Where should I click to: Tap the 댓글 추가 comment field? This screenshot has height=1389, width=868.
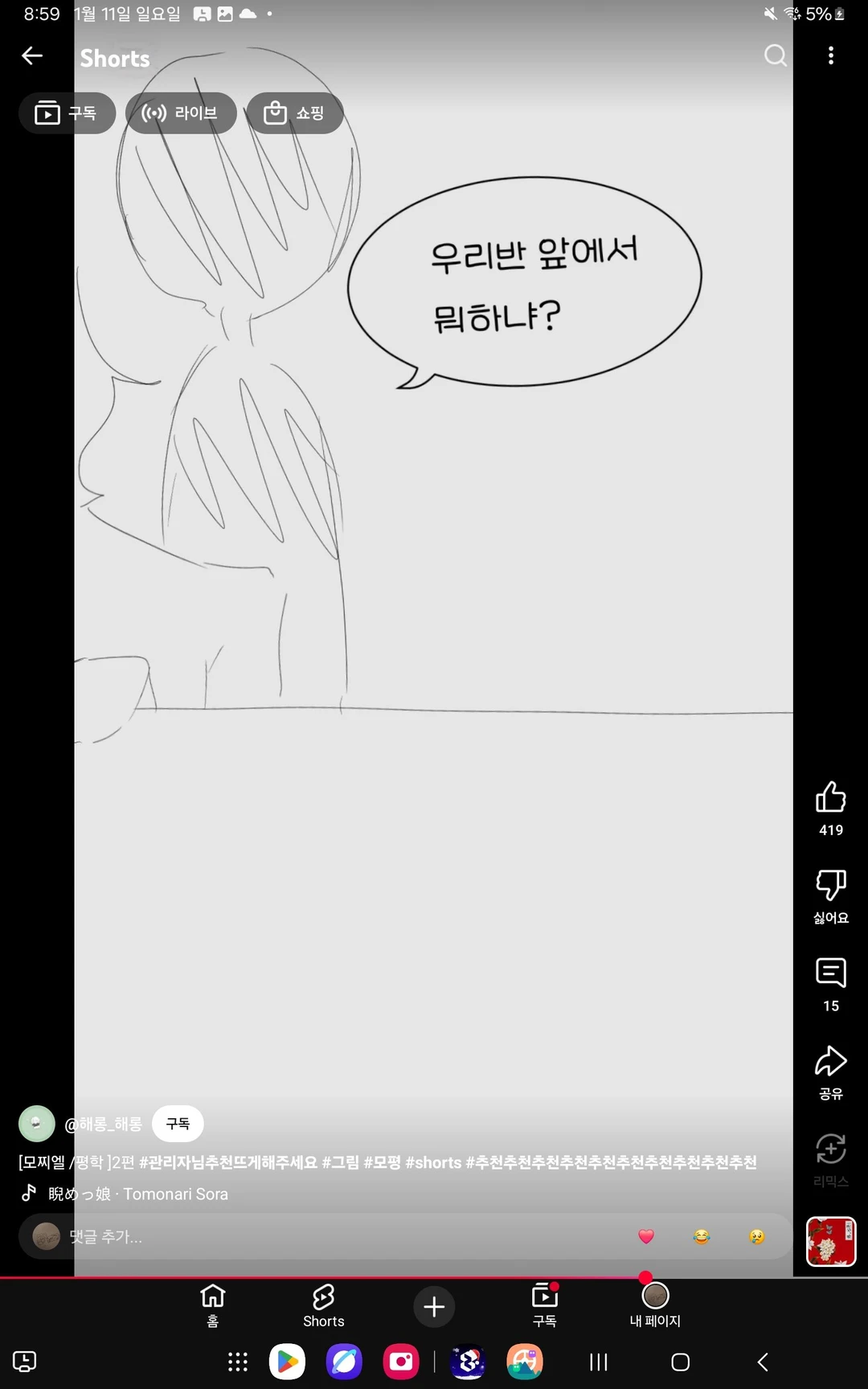(x=321, y=1236)
